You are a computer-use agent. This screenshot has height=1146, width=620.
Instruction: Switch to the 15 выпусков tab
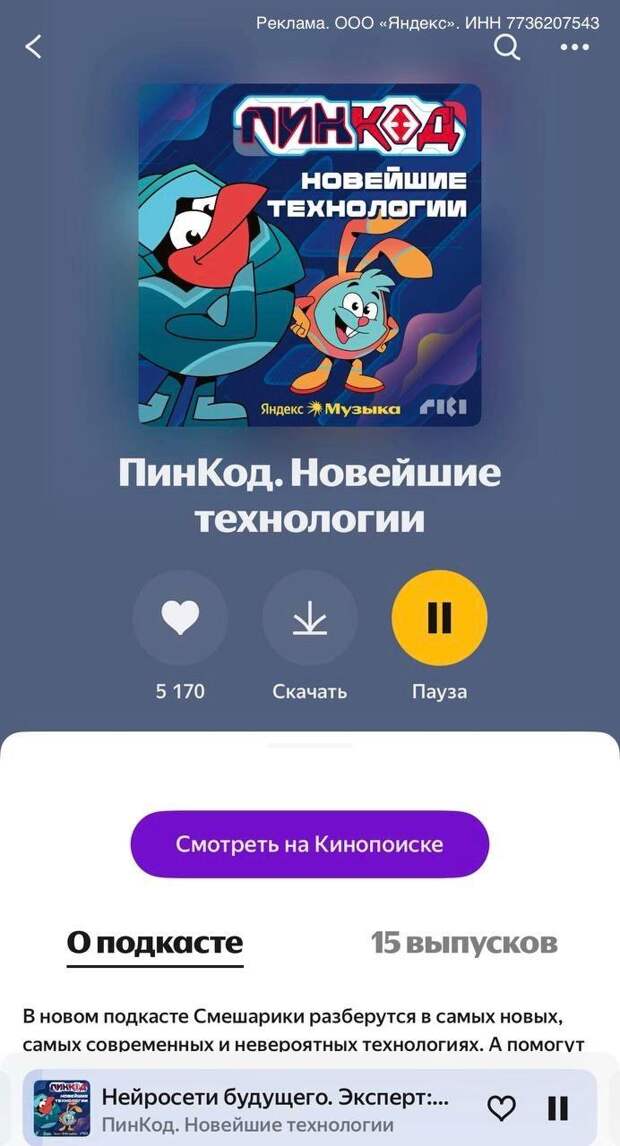pyautogui.click(x=464, y=942)
